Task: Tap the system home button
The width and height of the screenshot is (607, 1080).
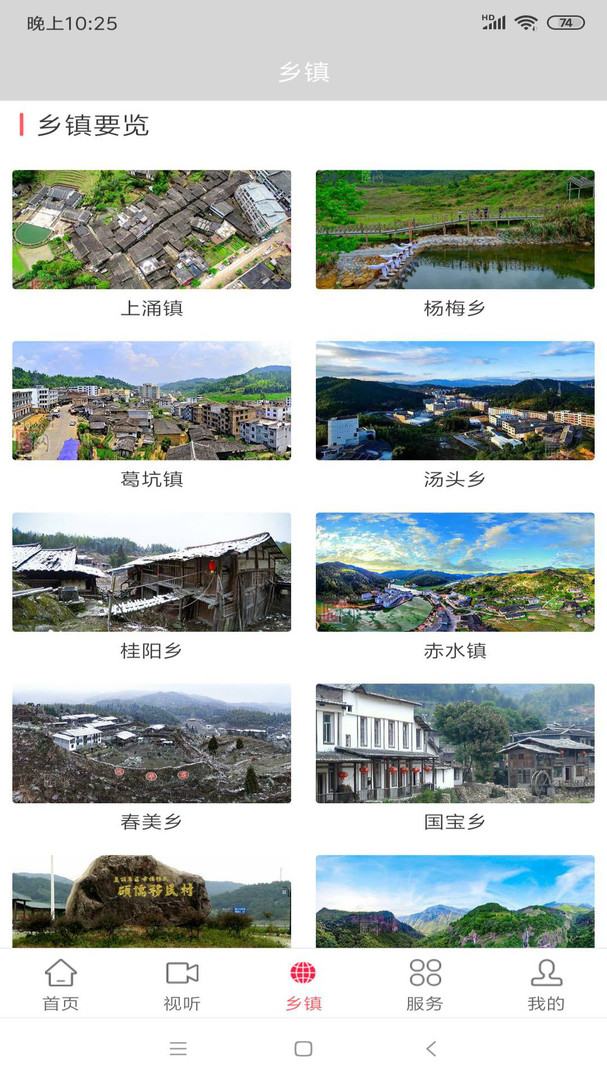Action: click(303, 1048)
